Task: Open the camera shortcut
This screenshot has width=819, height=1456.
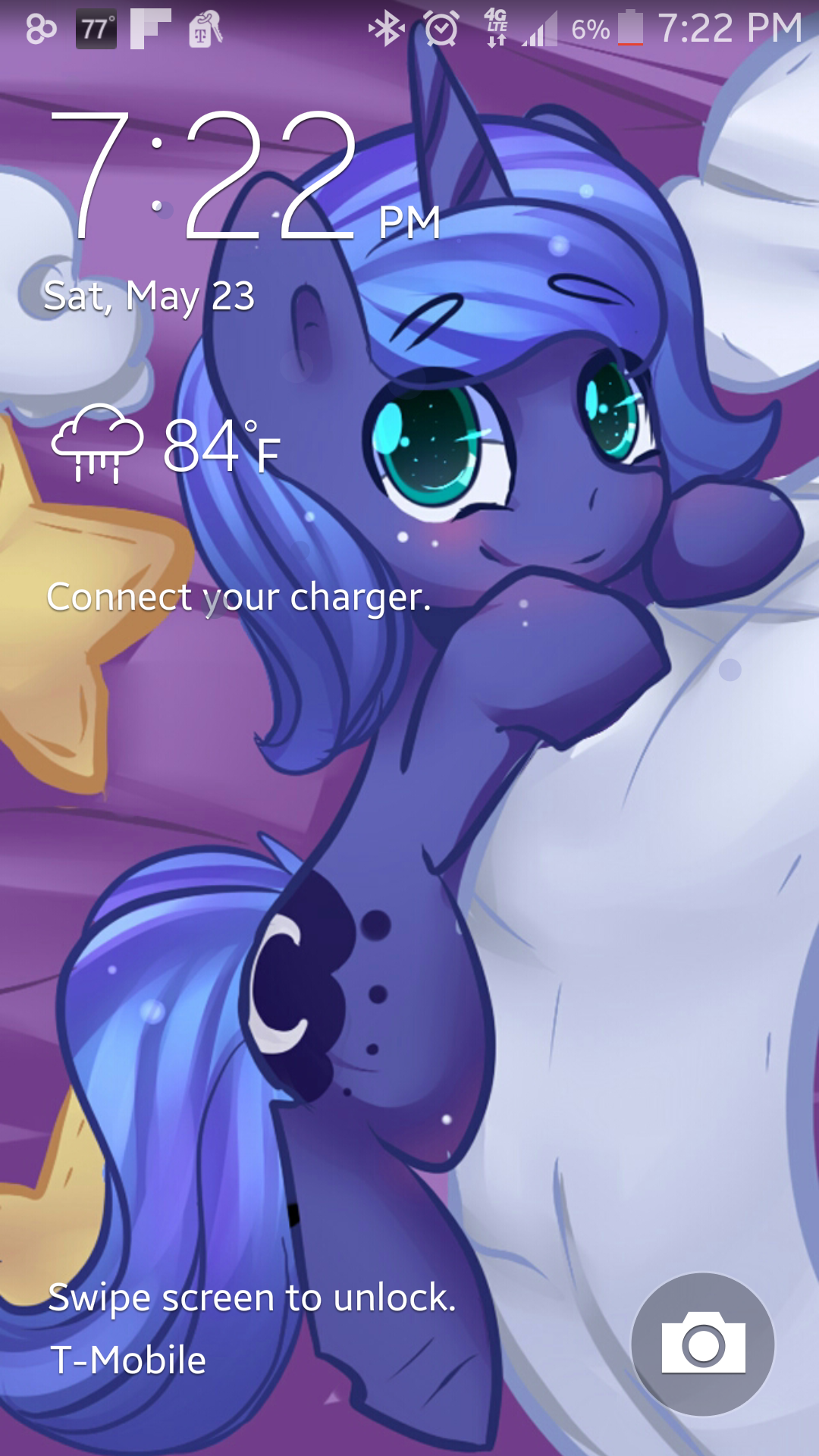Action: 703,1345
